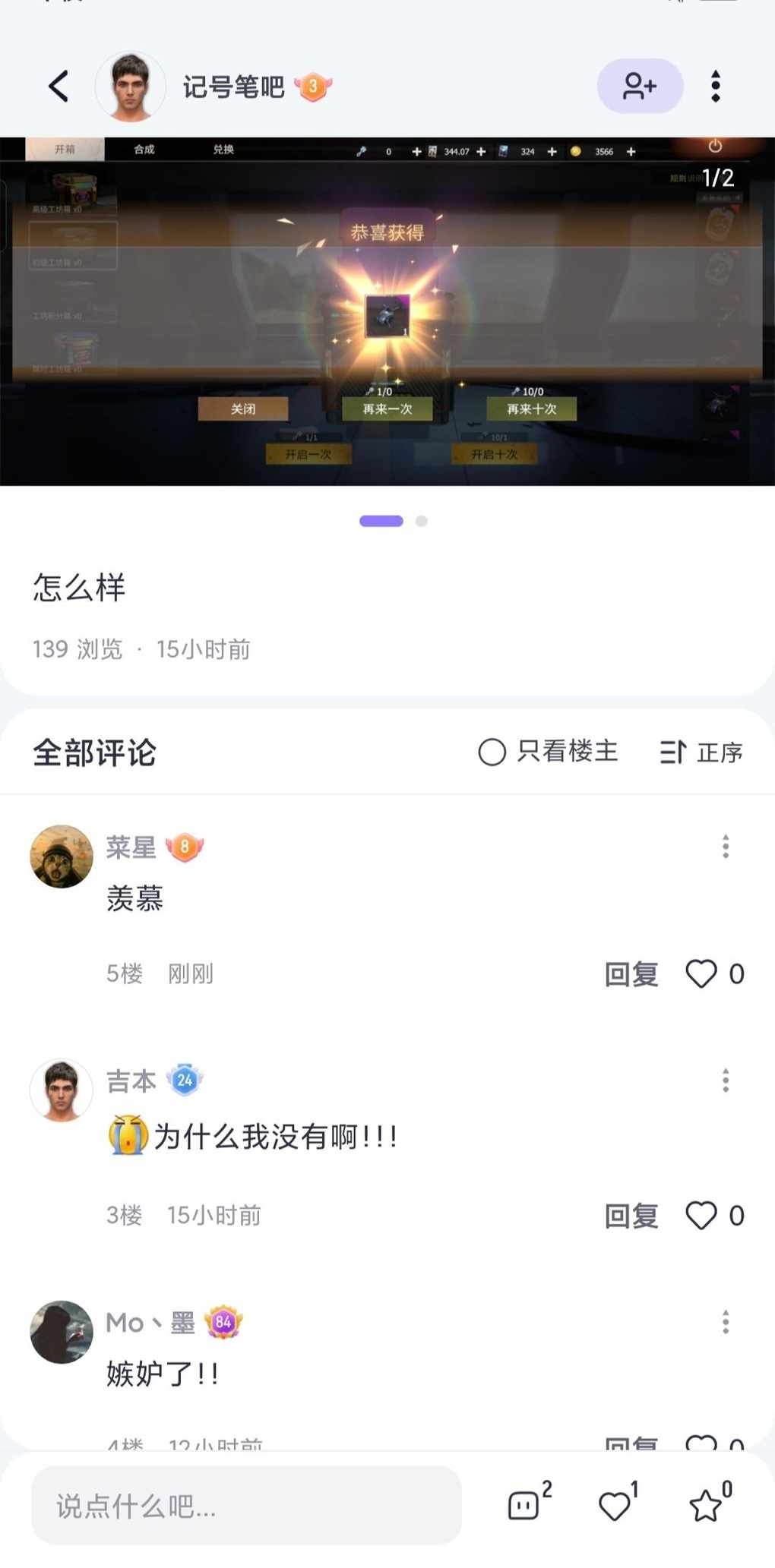Tap the 说点什么吧 comment input box
This screenshot has width=775, height=1568.
coord(246,1505)
